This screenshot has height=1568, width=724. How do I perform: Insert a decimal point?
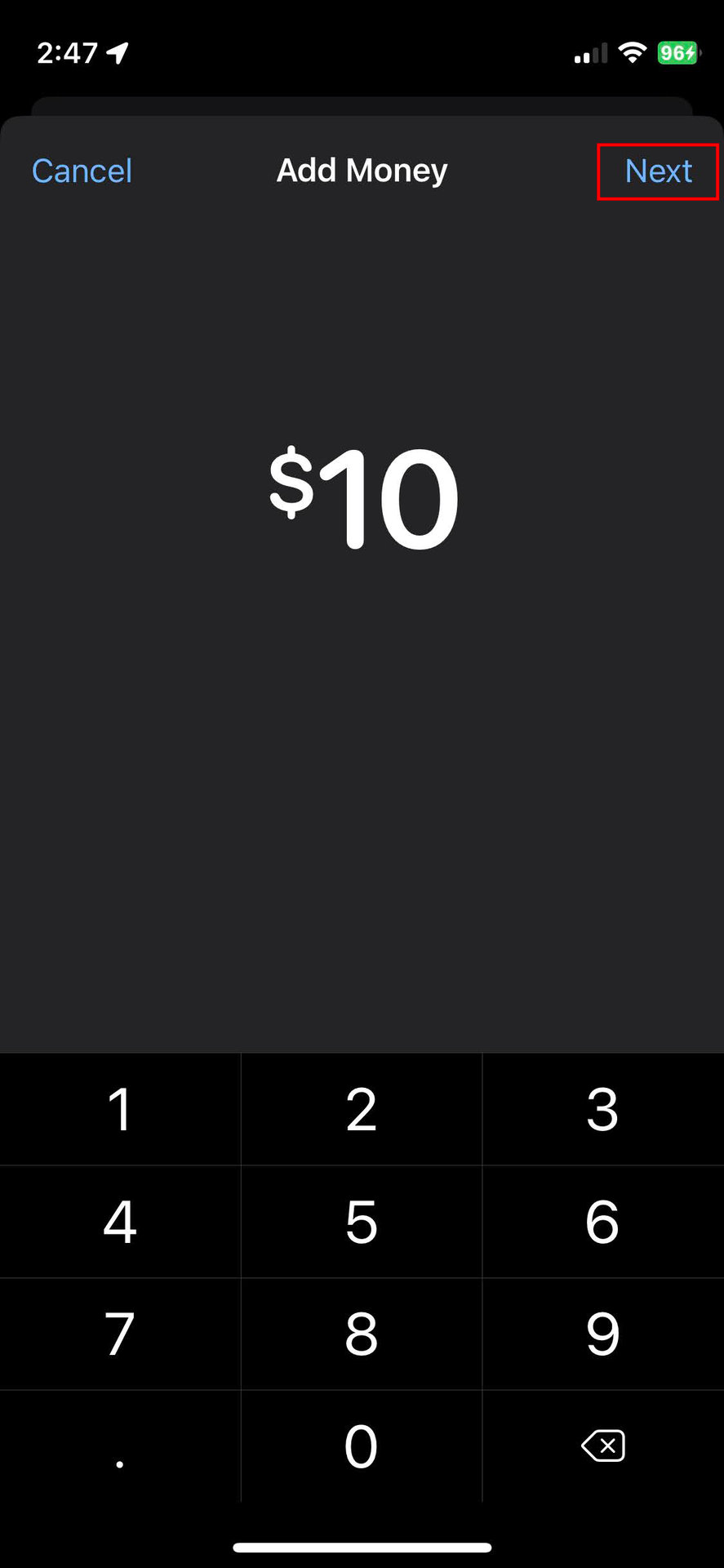[120, 1446]
